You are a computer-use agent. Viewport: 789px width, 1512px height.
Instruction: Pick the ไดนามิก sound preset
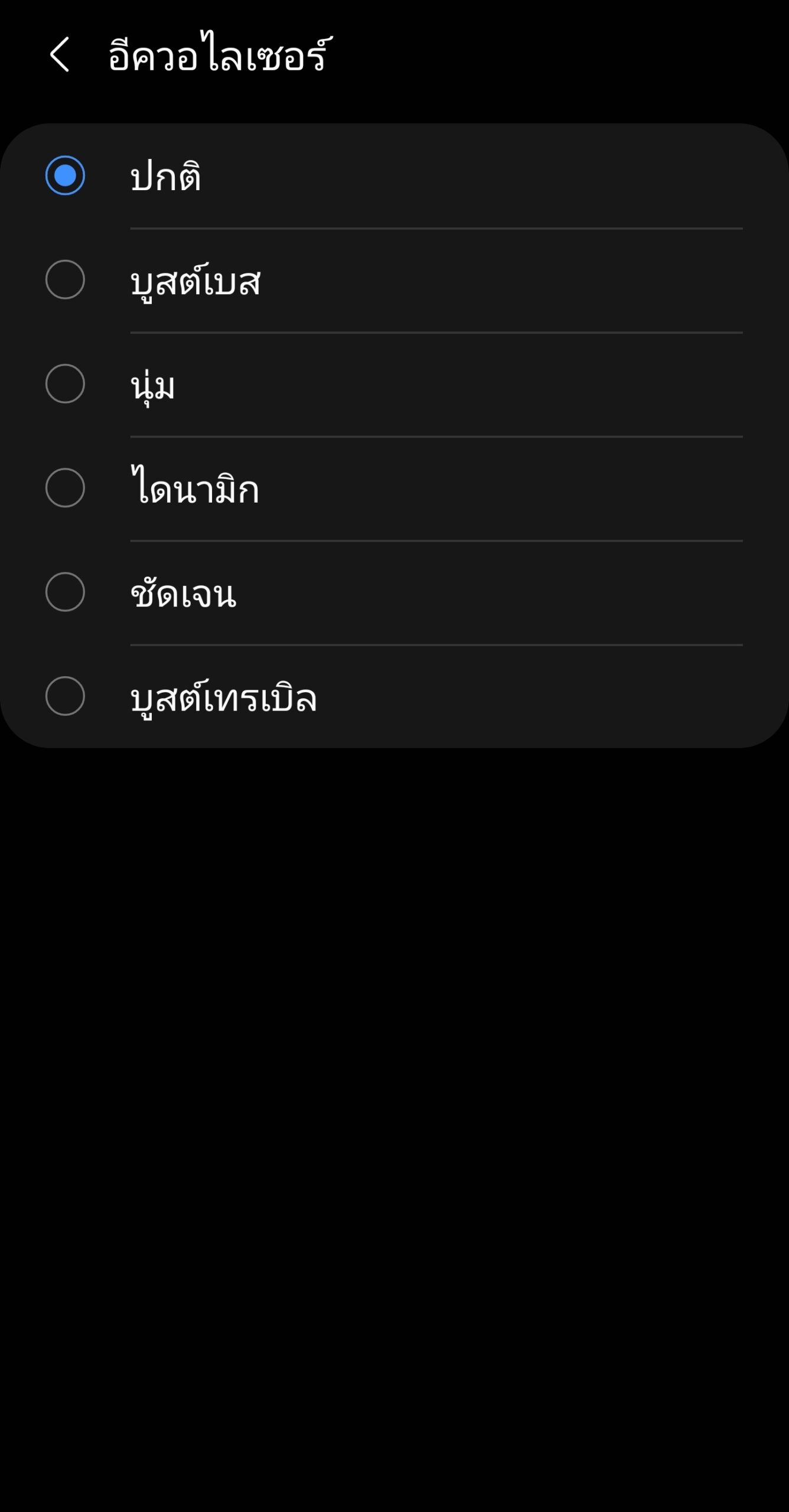(65, 488)
